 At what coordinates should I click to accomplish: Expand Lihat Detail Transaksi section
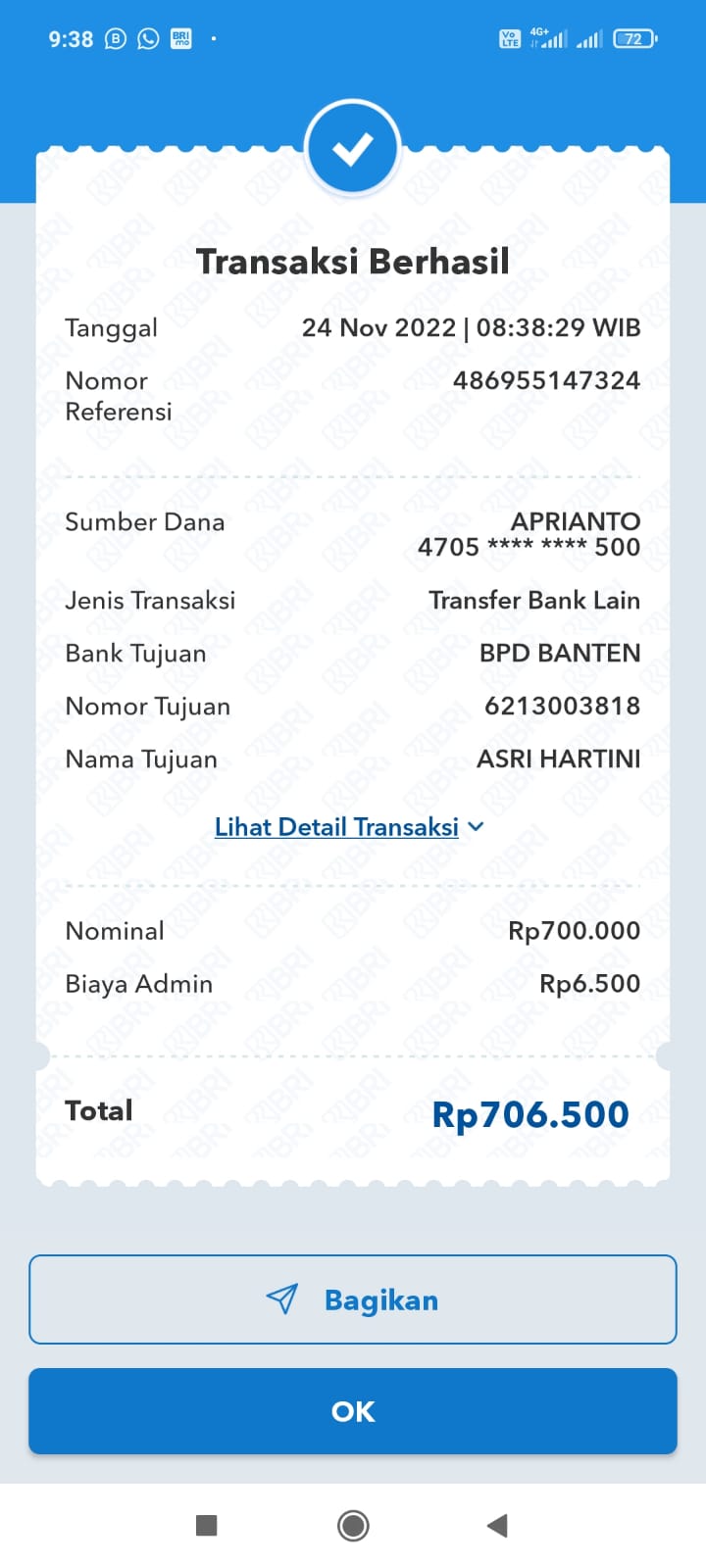(336, 827)
